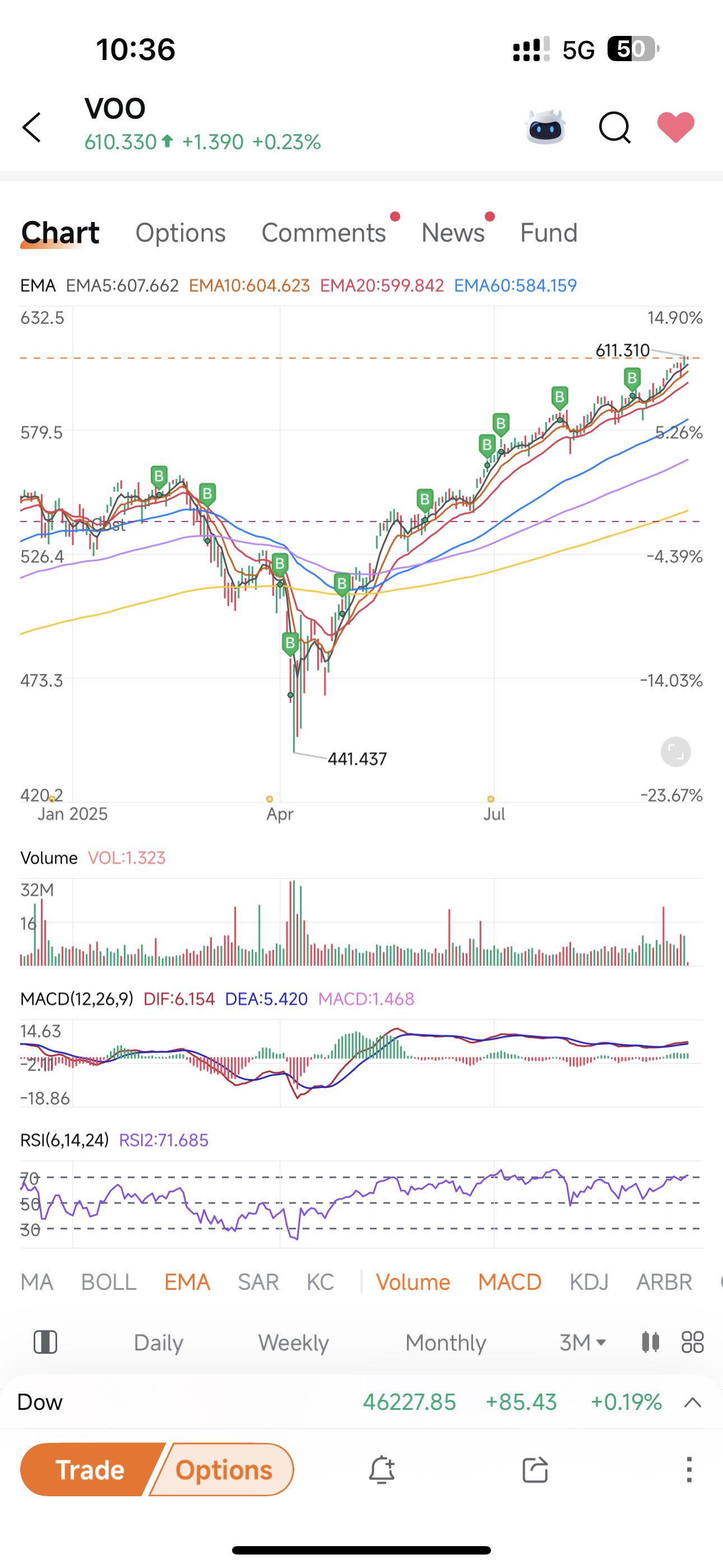
Task: Switch chart to Weekly interval
Action: [293, 1342]
